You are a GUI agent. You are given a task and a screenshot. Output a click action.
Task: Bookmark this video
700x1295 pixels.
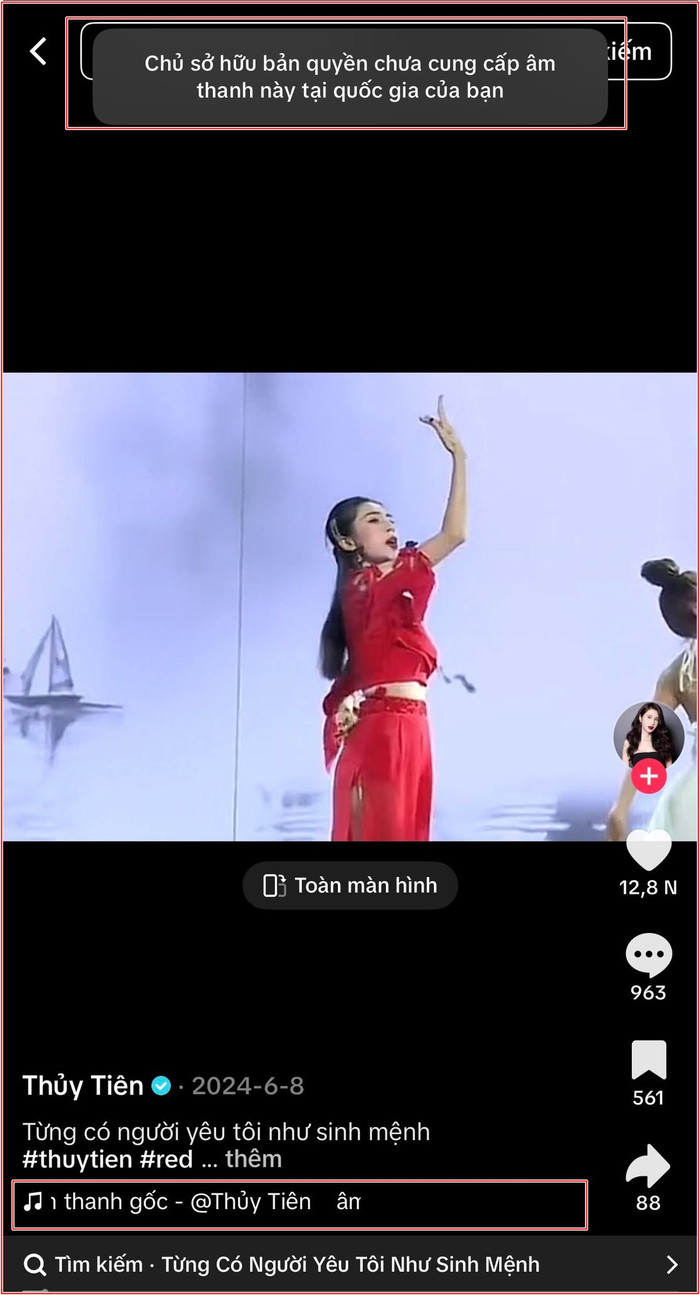pos(648,1060)
